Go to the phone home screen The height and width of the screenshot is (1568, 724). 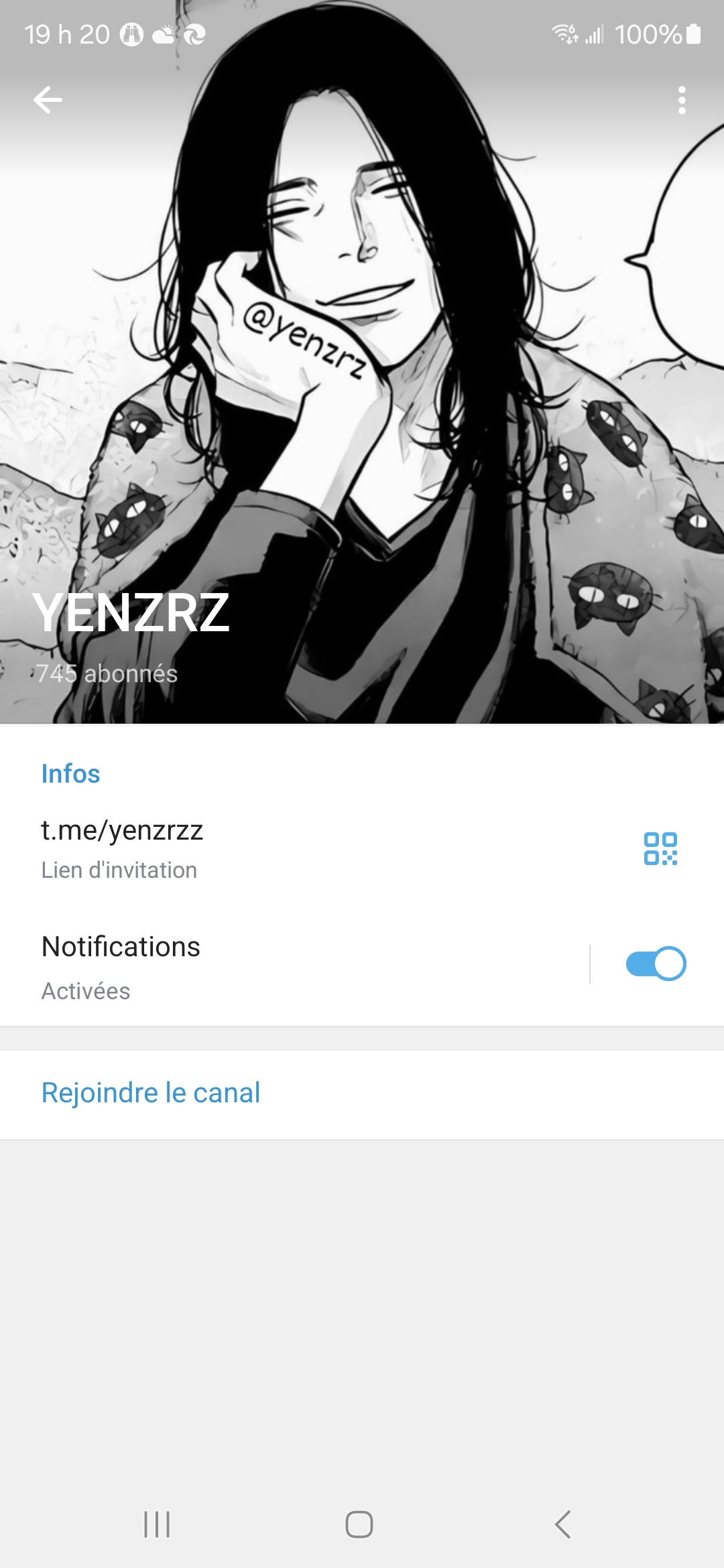[x=359, y=1524]
